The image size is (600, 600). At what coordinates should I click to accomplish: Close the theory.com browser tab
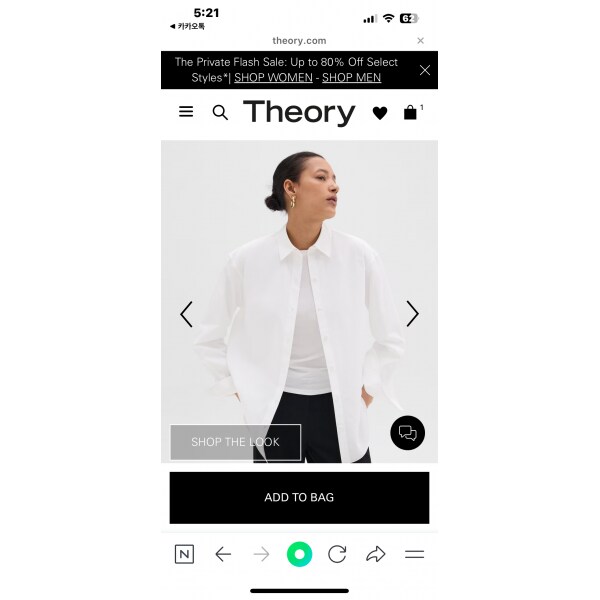click(420, 41)
